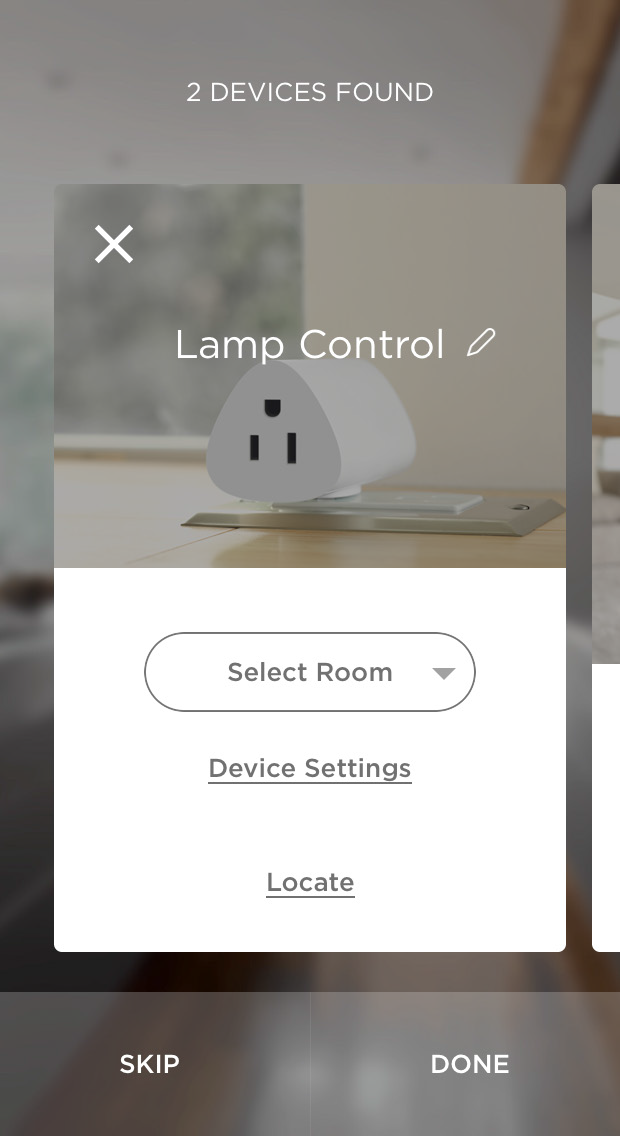The width and height of the screenshot is (620, 1136).
Task: Close the Lamp Control card
Action: tap(114, 243)
